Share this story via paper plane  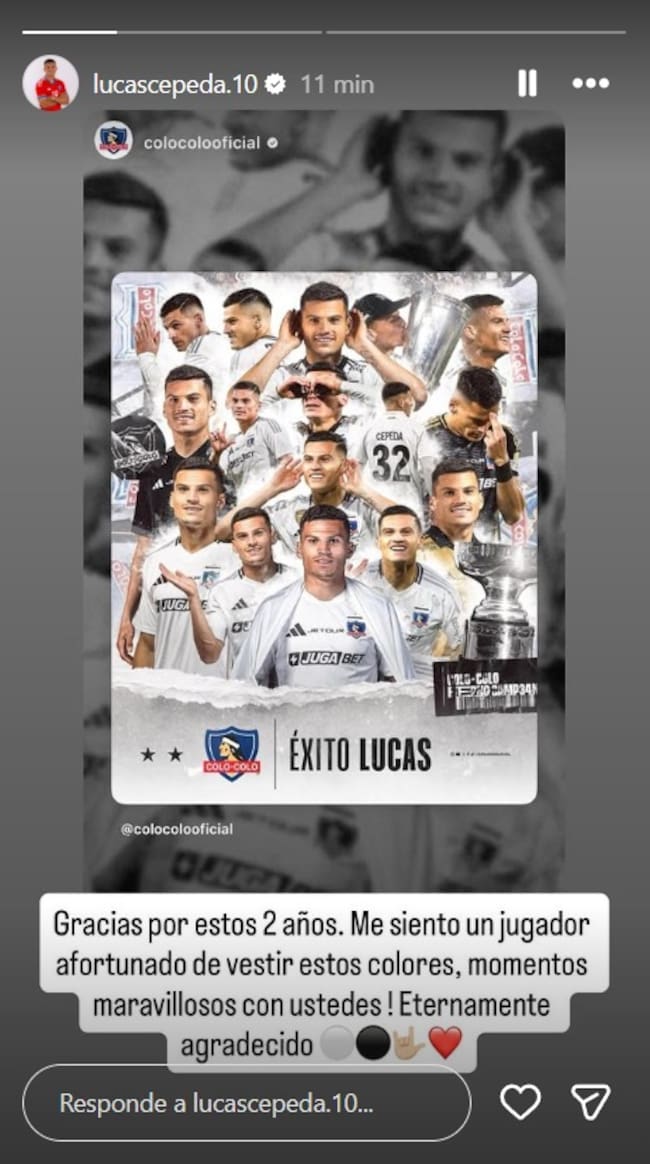590,1102
